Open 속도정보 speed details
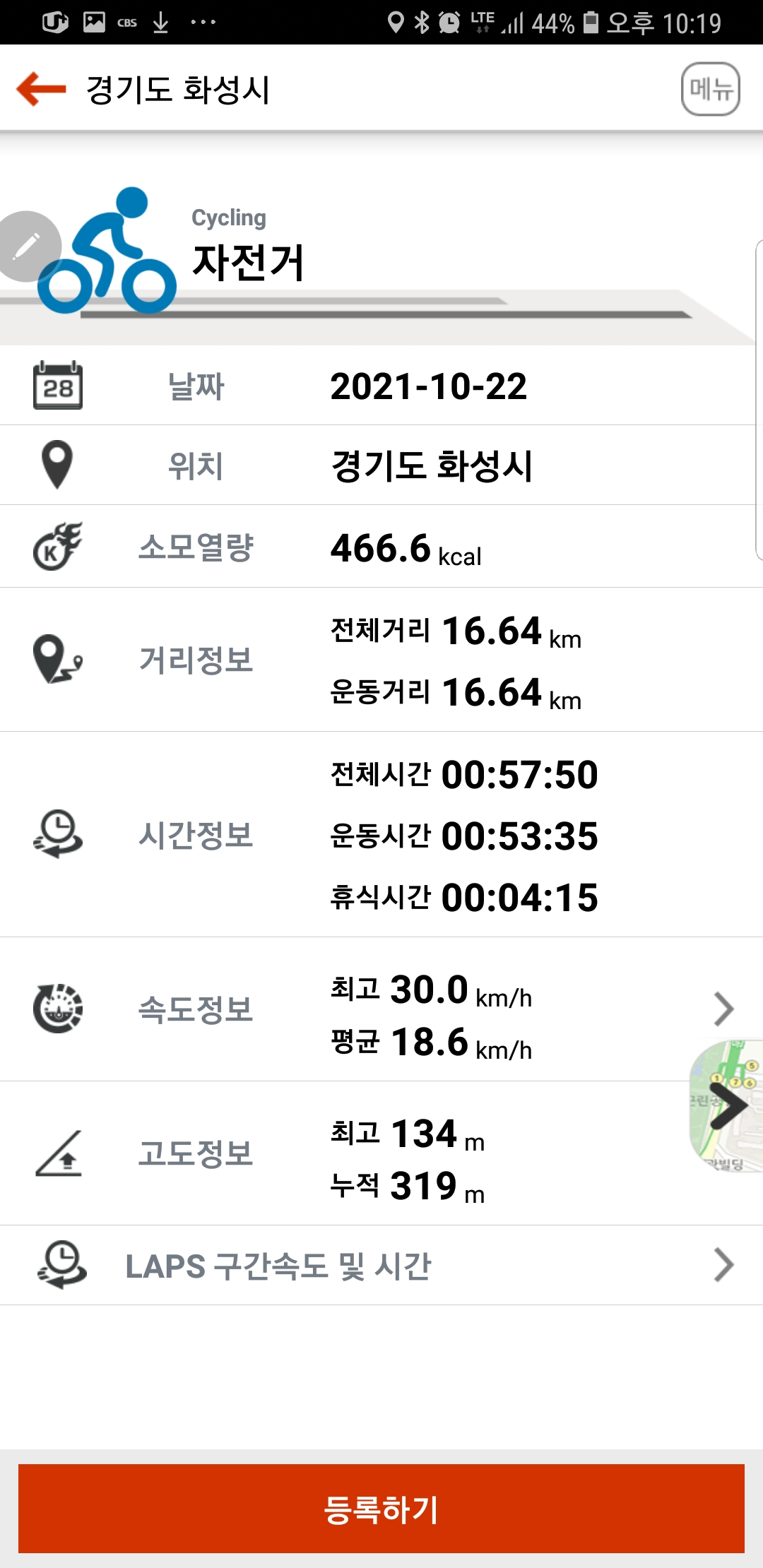This screenshot has width=763, height=1568. click(x=381, y=1009)
